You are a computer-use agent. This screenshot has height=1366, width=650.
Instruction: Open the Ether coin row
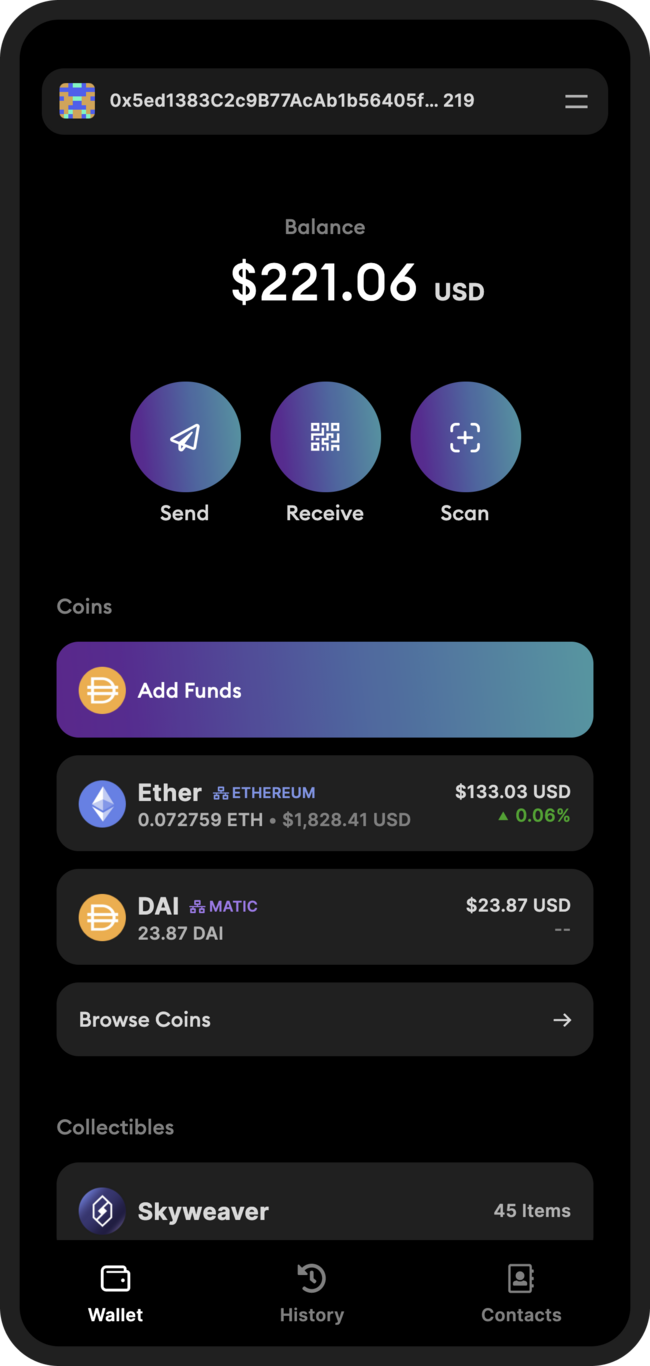[324, 804]
